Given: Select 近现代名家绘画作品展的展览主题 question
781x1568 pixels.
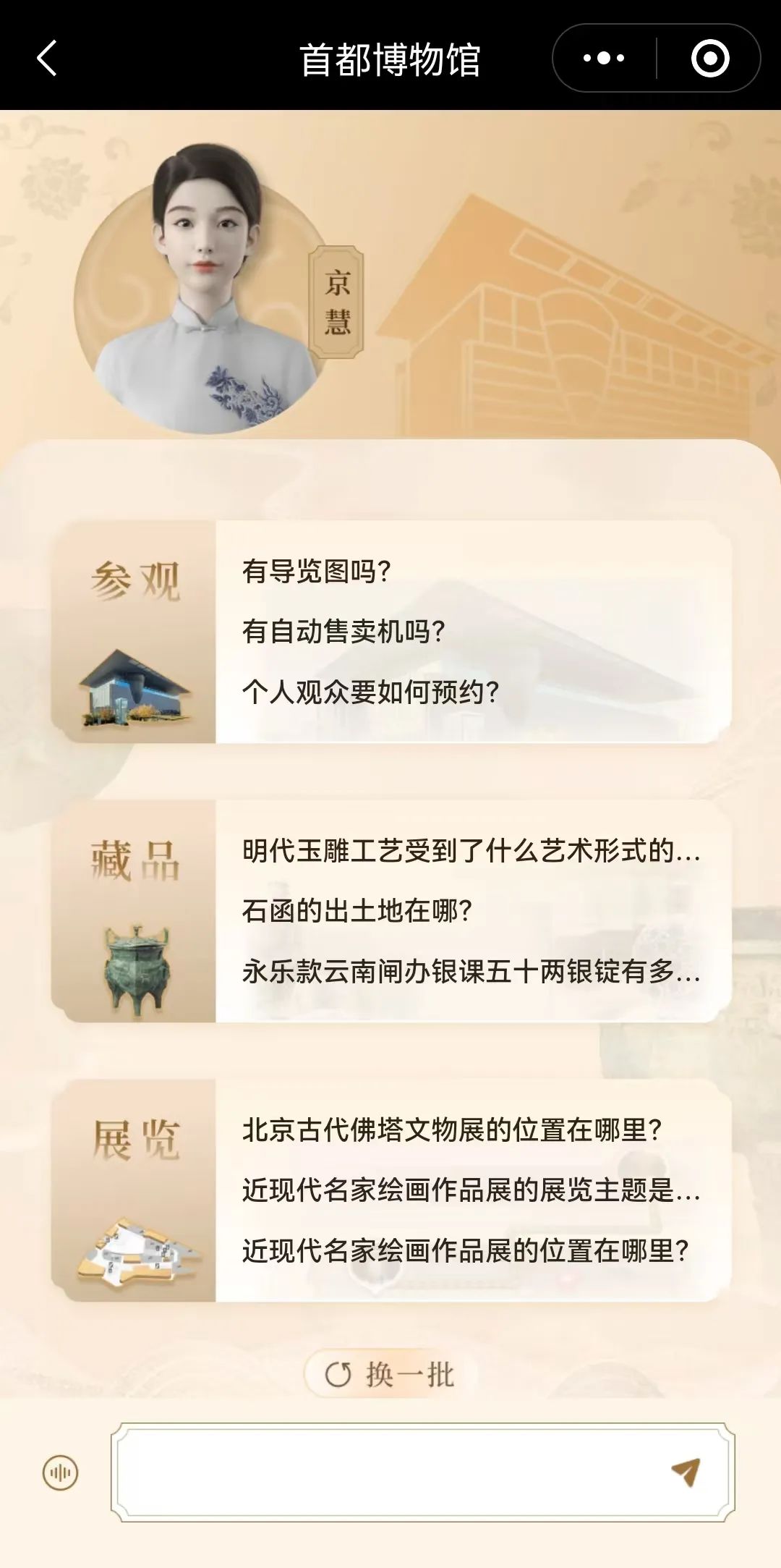Looking at the screenshot, I should coord(471,1190).
